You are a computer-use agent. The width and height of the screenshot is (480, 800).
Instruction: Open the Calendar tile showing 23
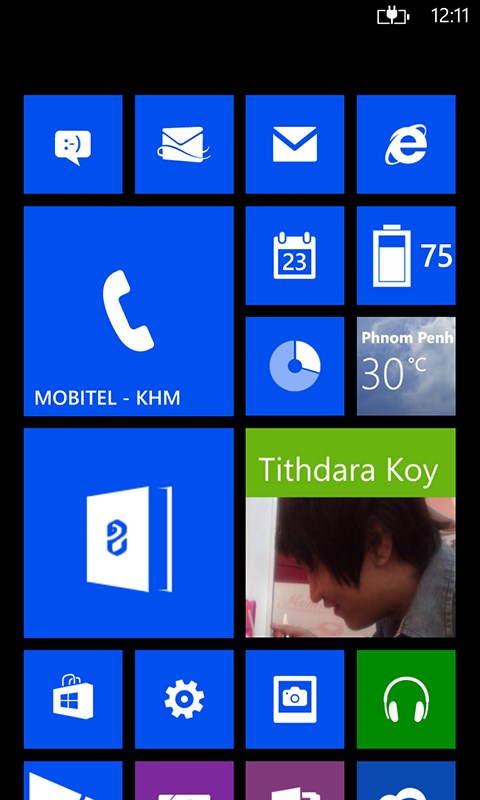tap(295, 256)
